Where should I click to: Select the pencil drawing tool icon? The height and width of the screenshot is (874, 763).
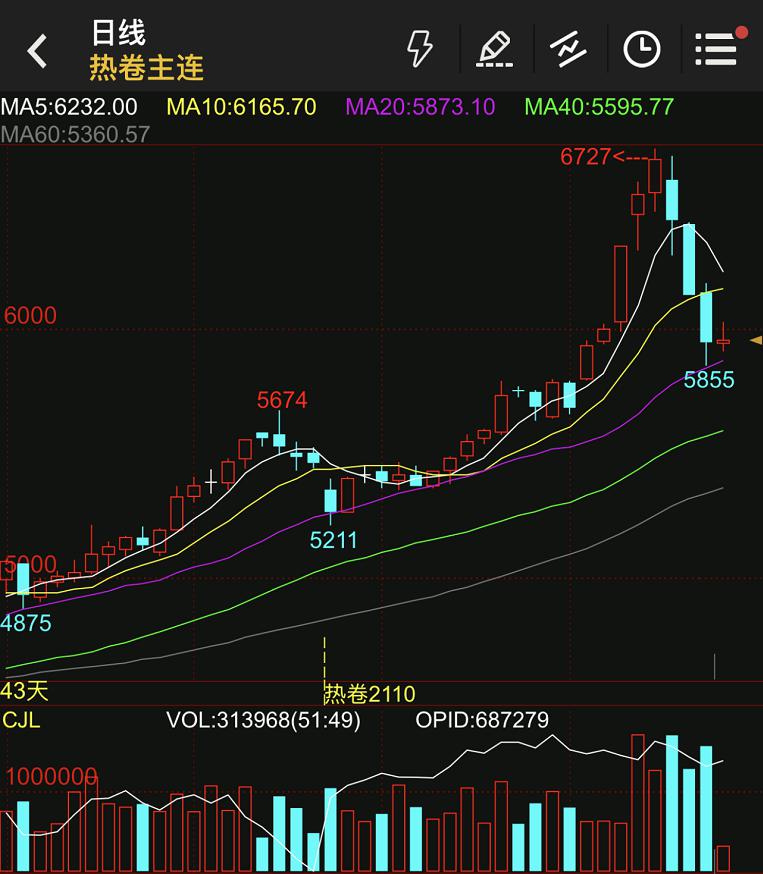[492, 46]
